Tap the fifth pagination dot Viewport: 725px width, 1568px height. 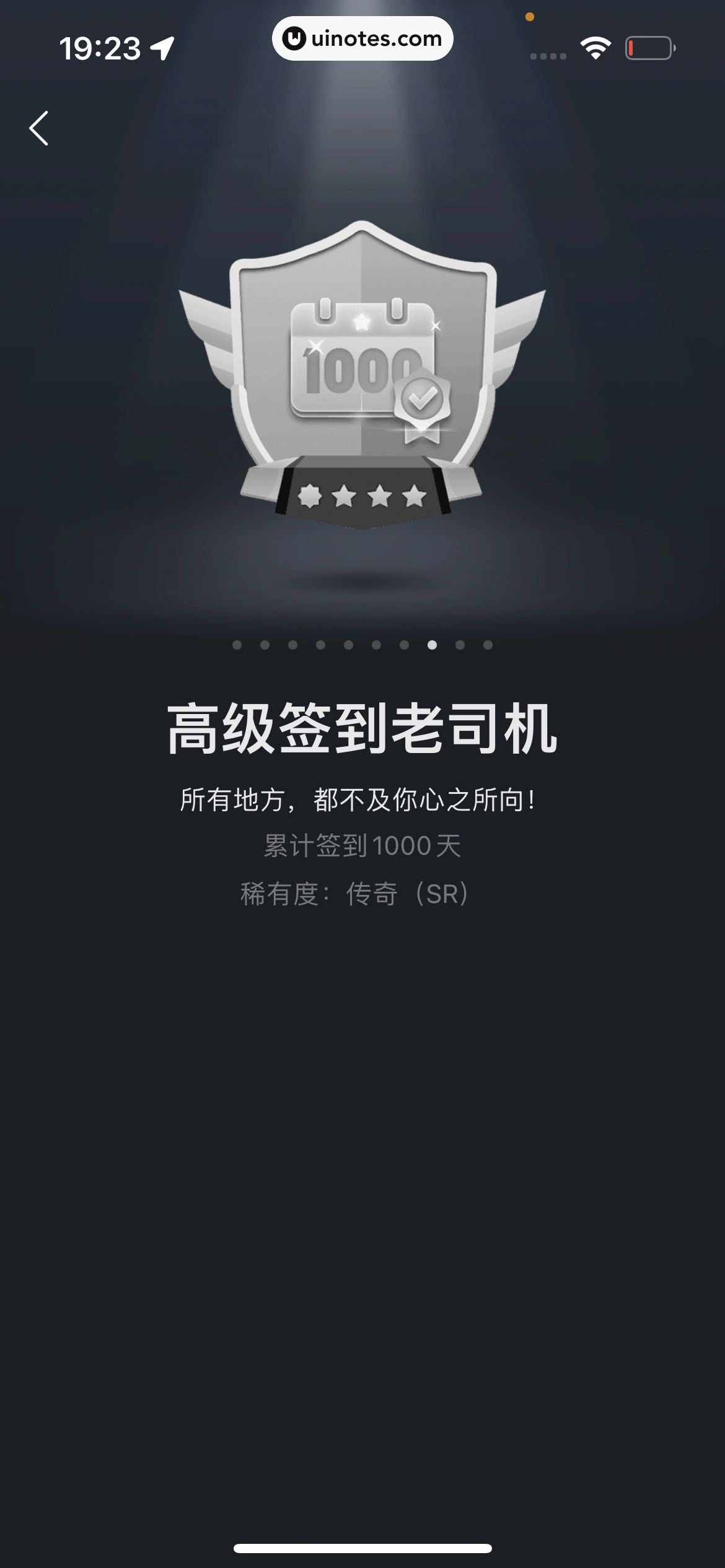click(349, 645)
